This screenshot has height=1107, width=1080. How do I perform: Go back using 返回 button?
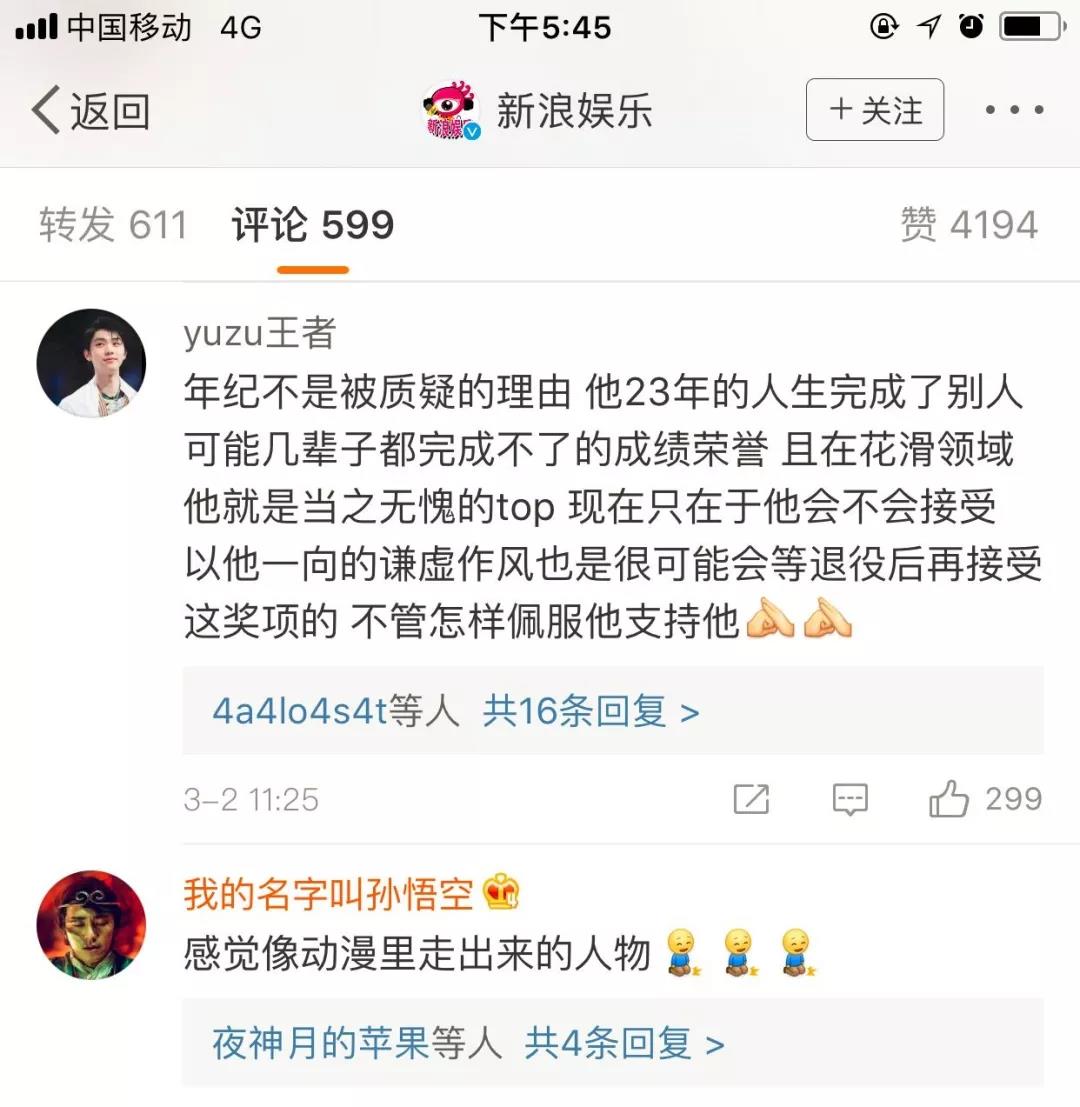pyautogui.click(x=90, y=110)
